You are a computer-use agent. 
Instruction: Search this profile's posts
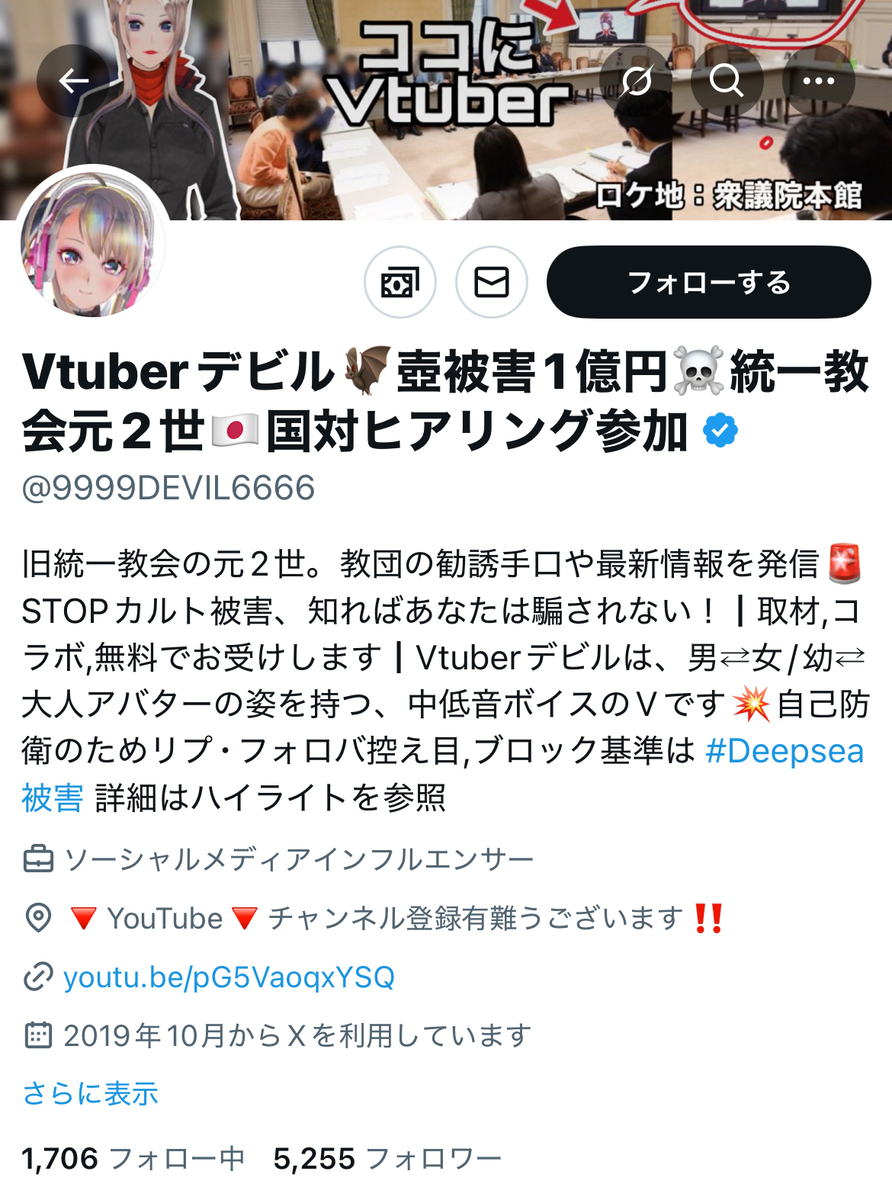(725, 81)
